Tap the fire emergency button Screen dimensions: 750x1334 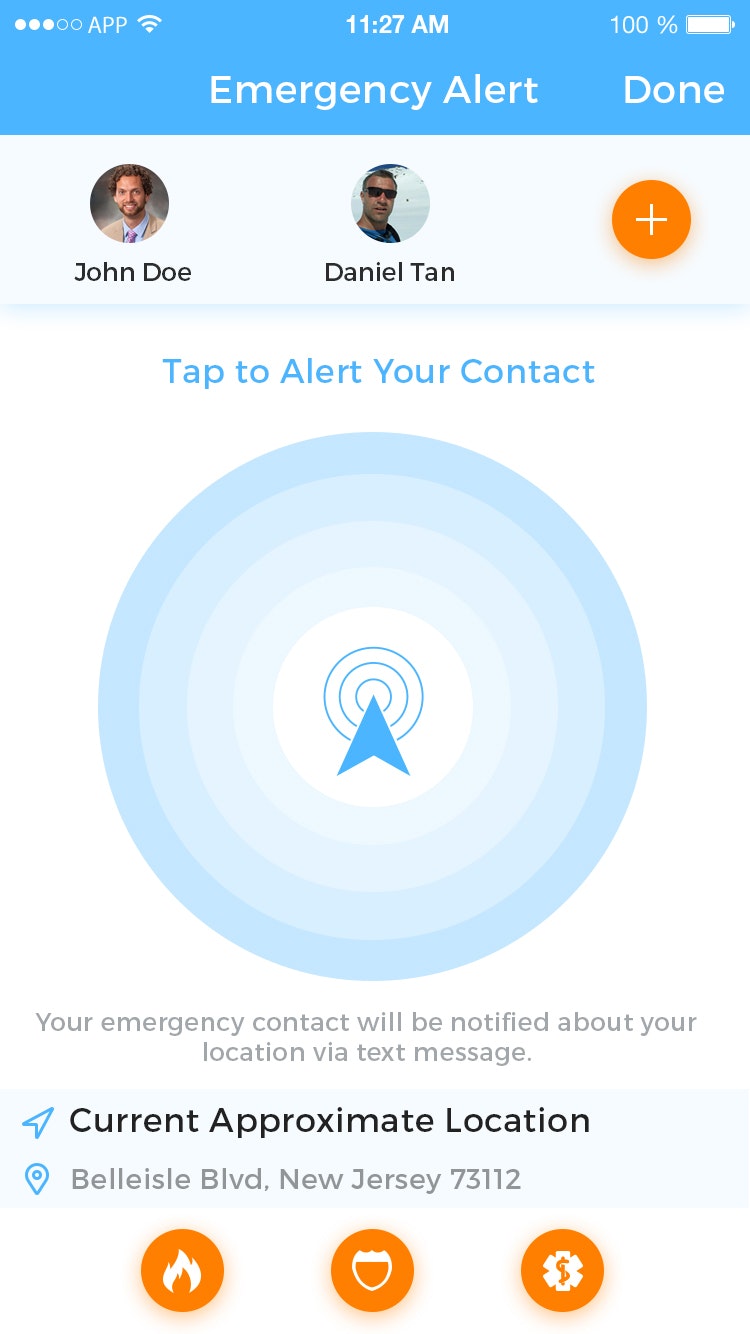[182, 1271]
